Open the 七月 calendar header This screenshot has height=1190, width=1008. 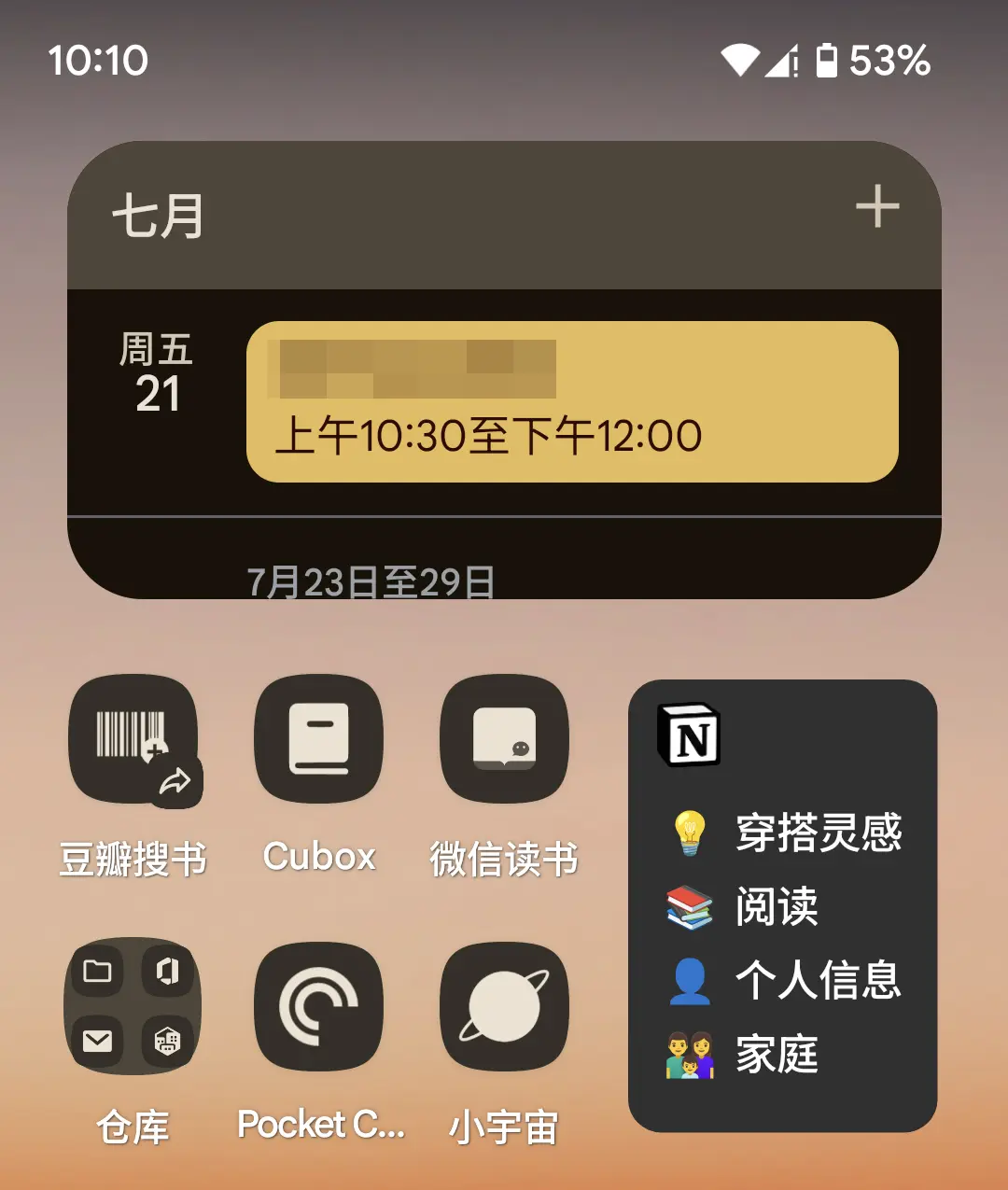pos(159,216)
